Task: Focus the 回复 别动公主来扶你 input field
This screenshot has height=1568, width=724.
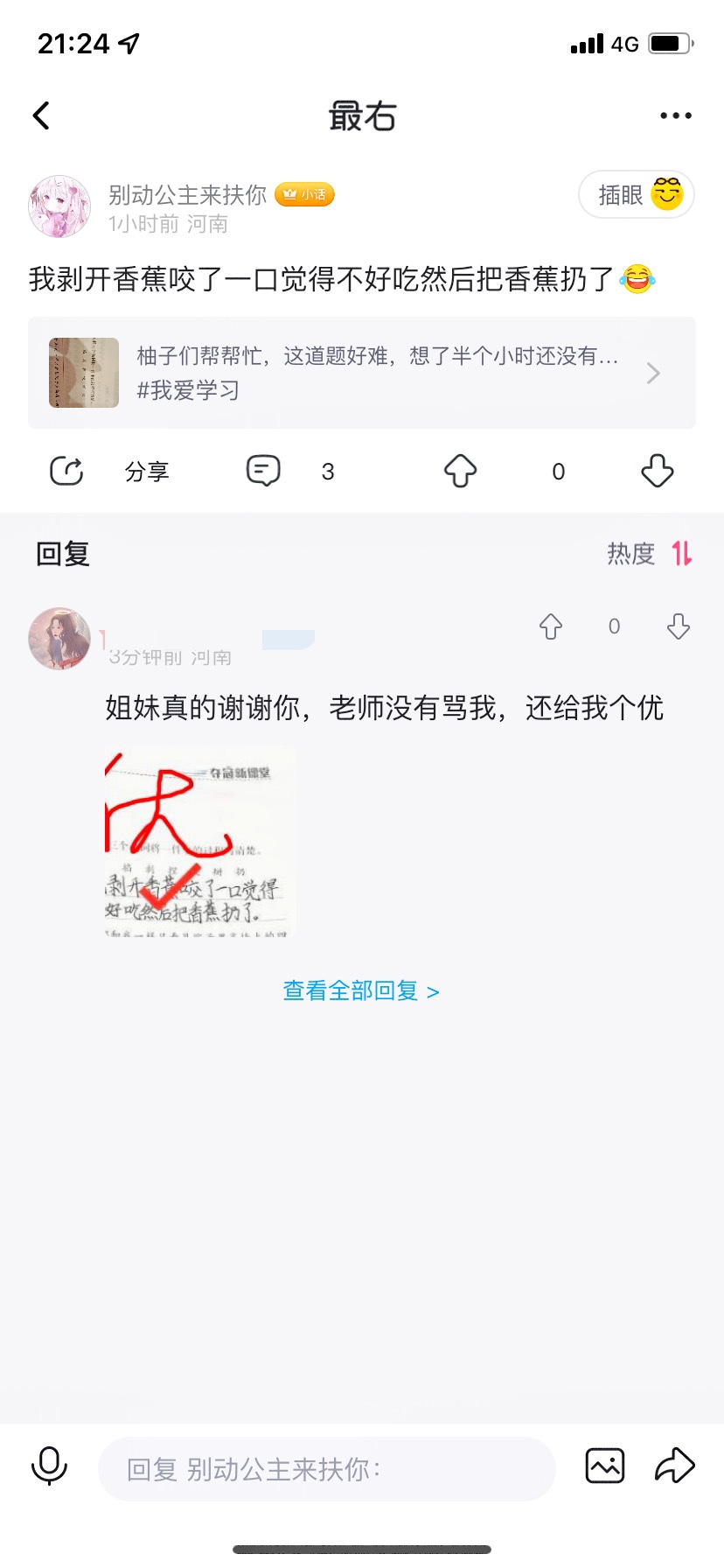Action: [327, 1469]
